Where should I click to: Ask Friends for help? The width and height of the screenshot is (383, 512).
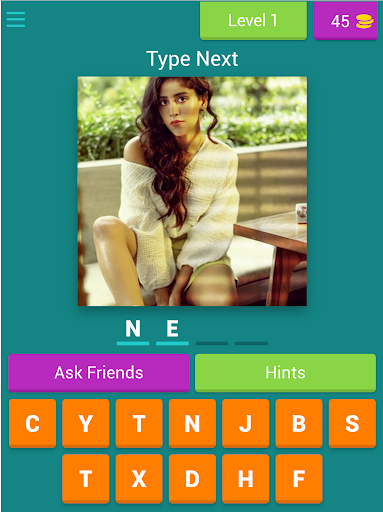coord(99,373)
